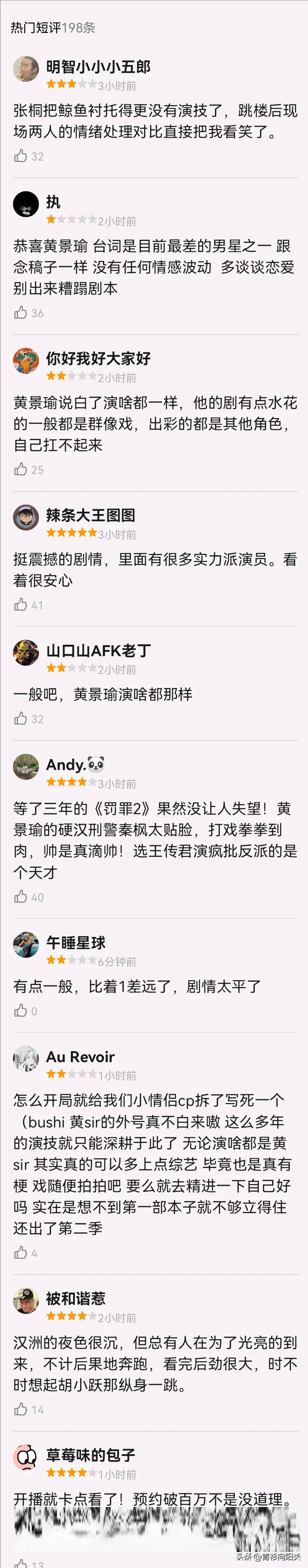Like 被和谐惹's review
Viewport: 308px width, 1568px height.
(21, 1409)
